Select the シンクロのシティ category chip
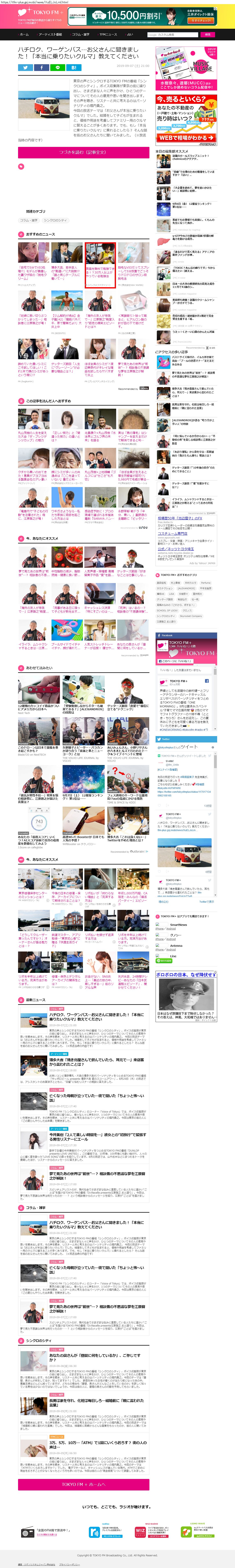 click(x=55, y=220)
